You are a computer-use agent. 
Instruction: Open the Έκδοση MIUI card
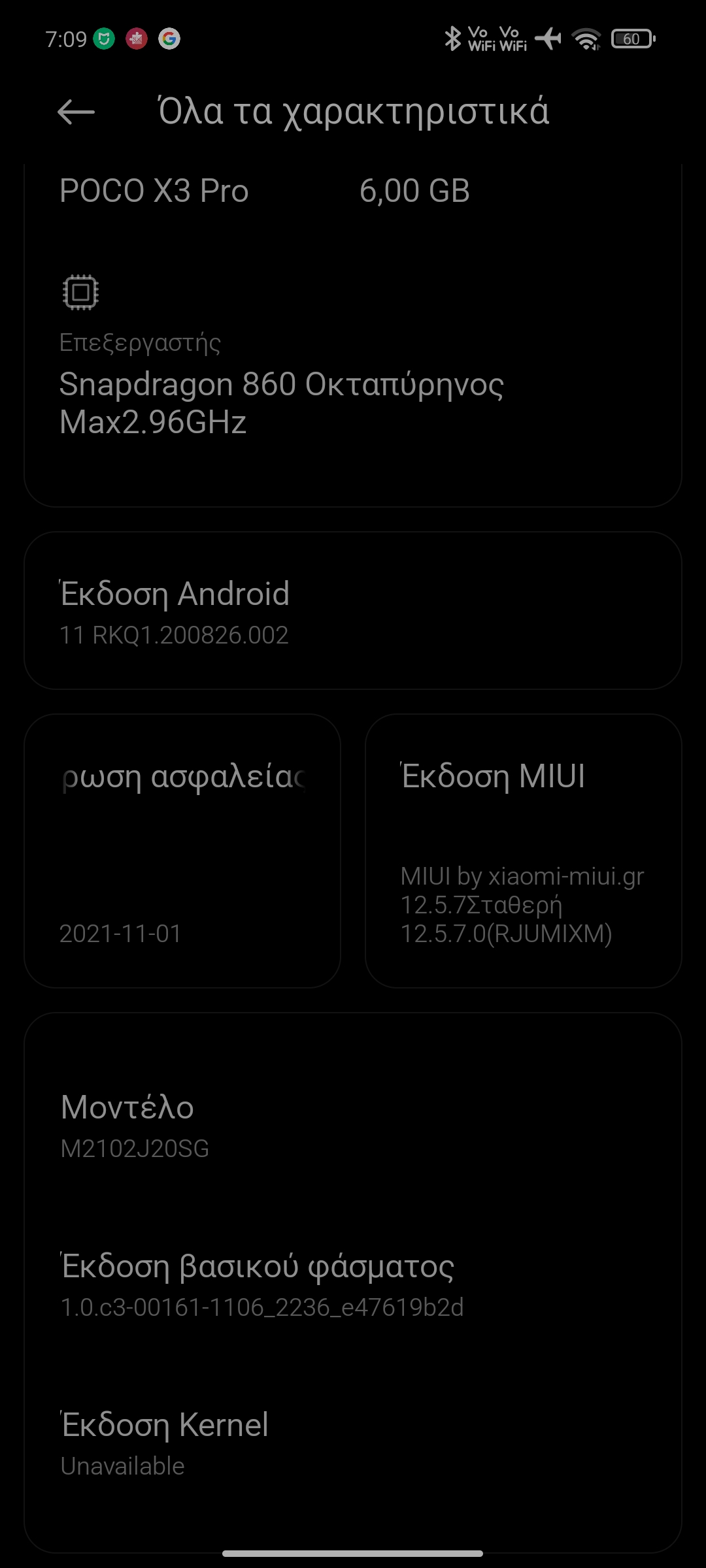click(523, 851)
